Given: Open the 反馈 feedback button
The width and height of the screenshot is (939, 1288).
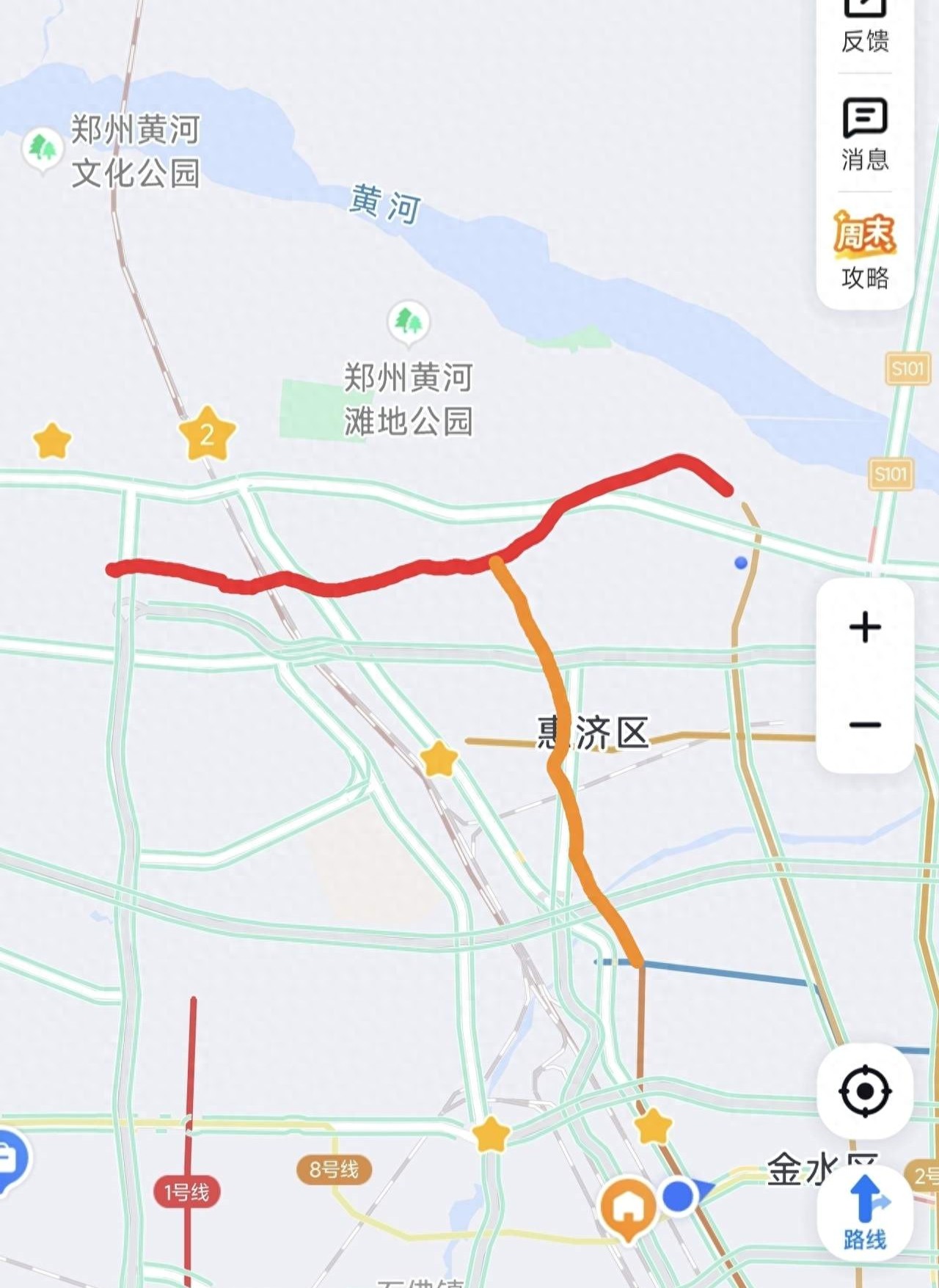Looking at the screenshot, I should click(x=865, y=26).
